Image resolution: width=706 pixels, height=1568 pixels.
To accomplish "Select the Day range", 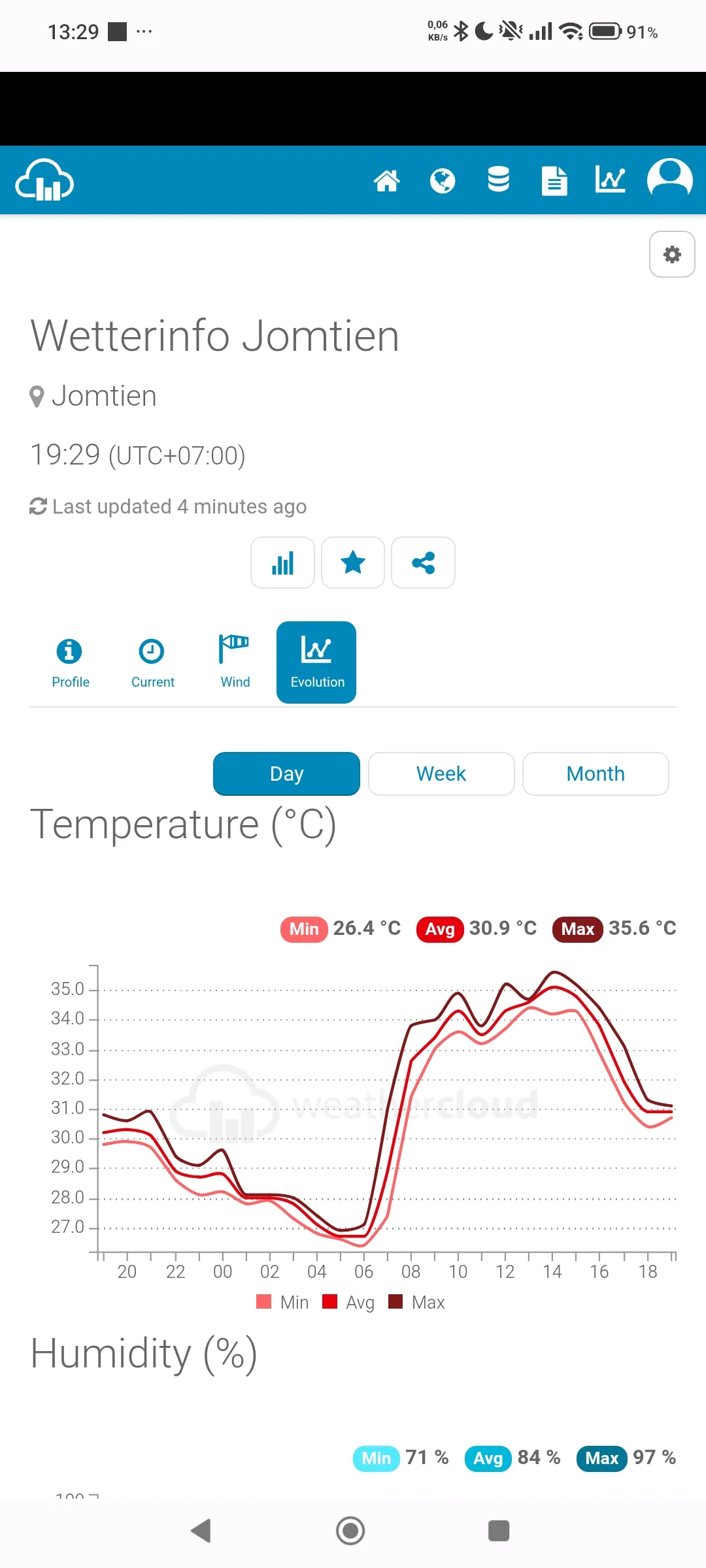I will click(286, 774).
